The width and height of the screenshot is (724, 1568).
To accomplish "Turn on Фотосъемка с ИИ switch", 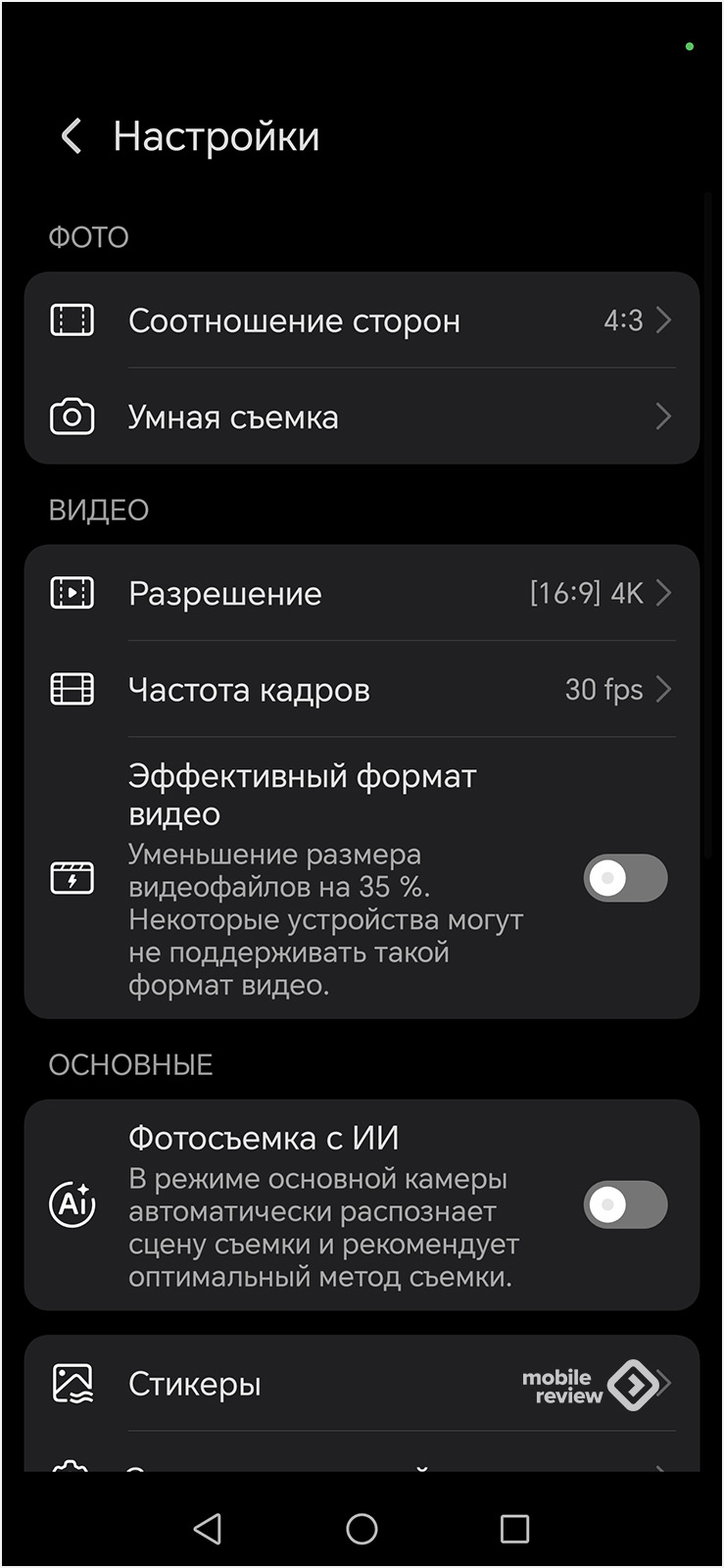I will click(x=625, y=1204).
